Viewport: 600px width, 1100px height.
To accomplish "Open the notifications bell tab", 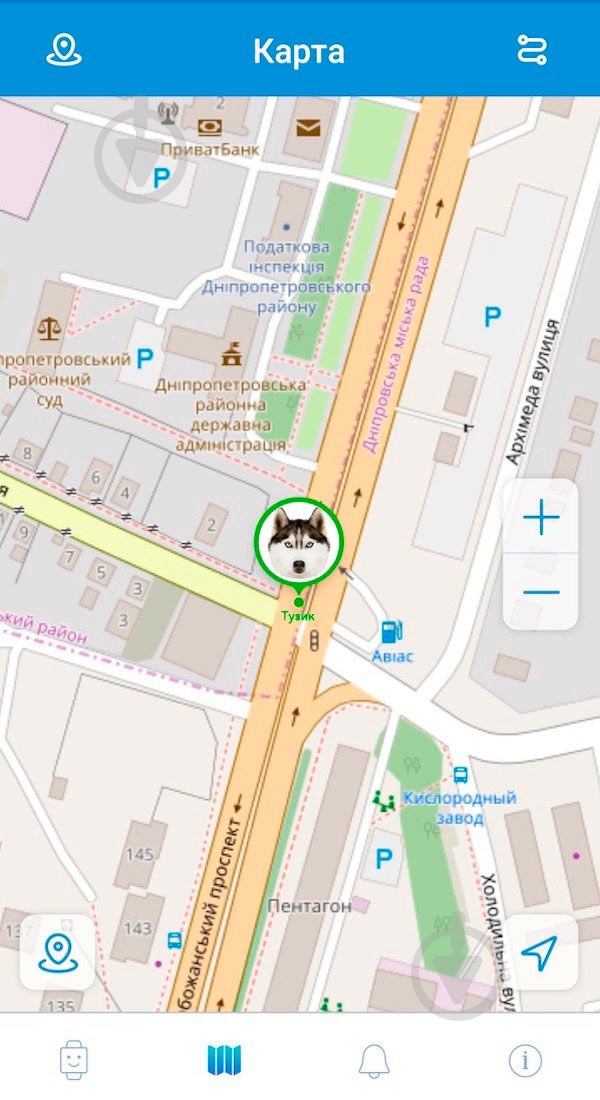I will tap(374, 1060).
